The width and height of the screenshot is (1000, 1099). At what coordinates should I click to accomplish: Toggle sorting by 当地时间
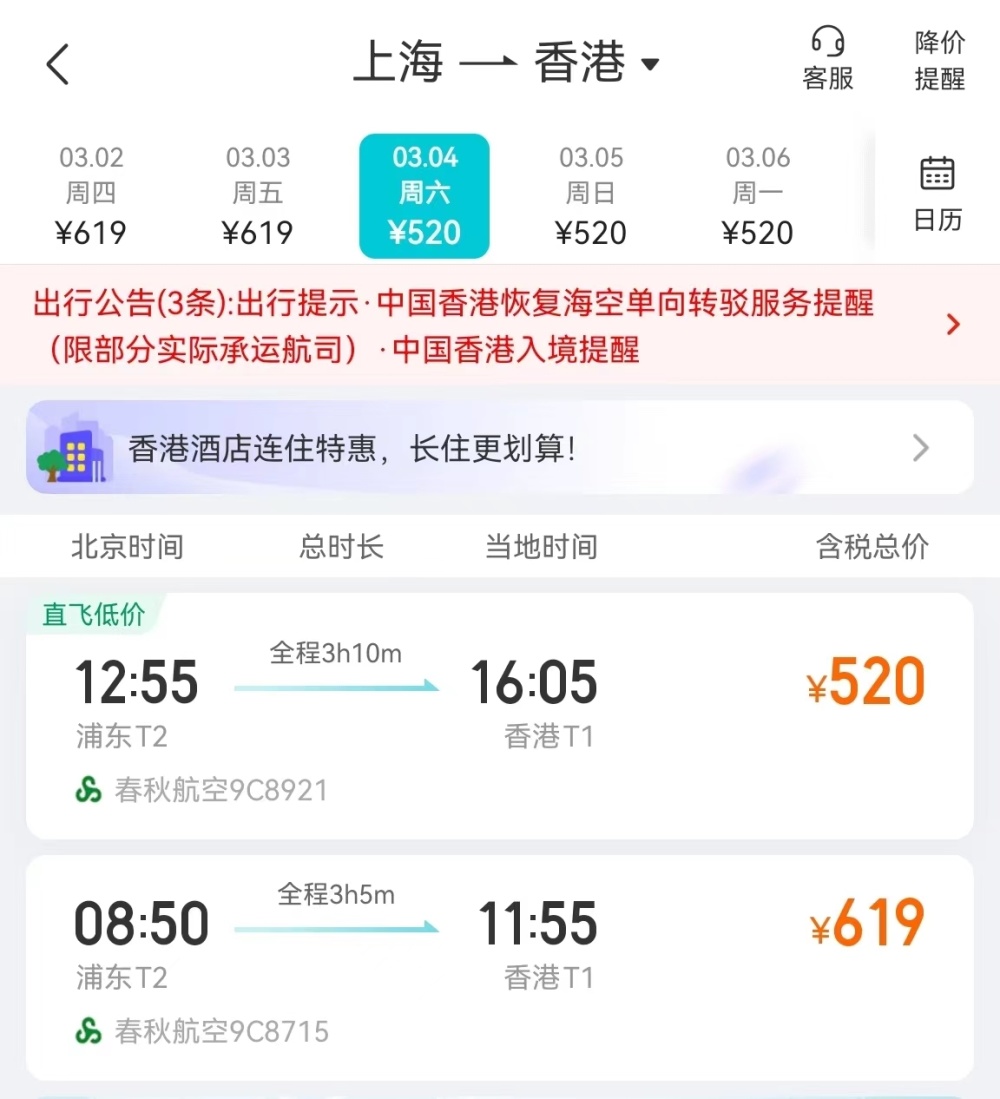(539, 546)
